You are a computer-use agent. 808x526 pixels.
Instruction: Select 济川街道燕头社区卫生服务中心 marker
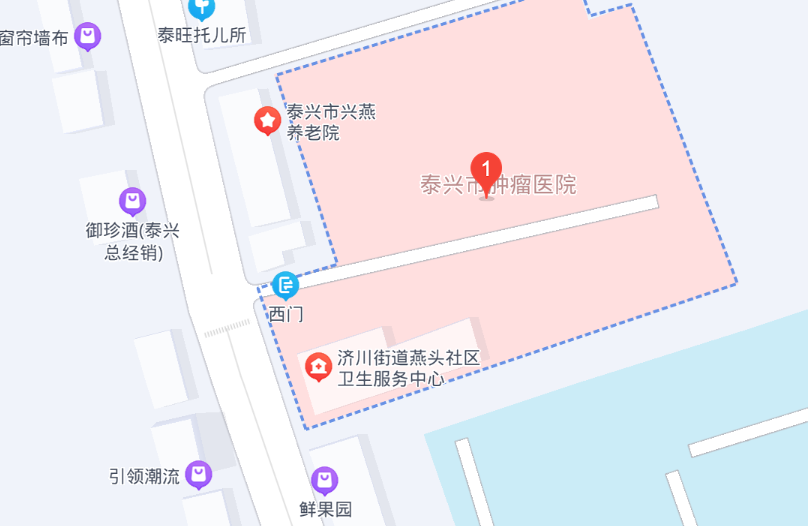coord(319,367)
